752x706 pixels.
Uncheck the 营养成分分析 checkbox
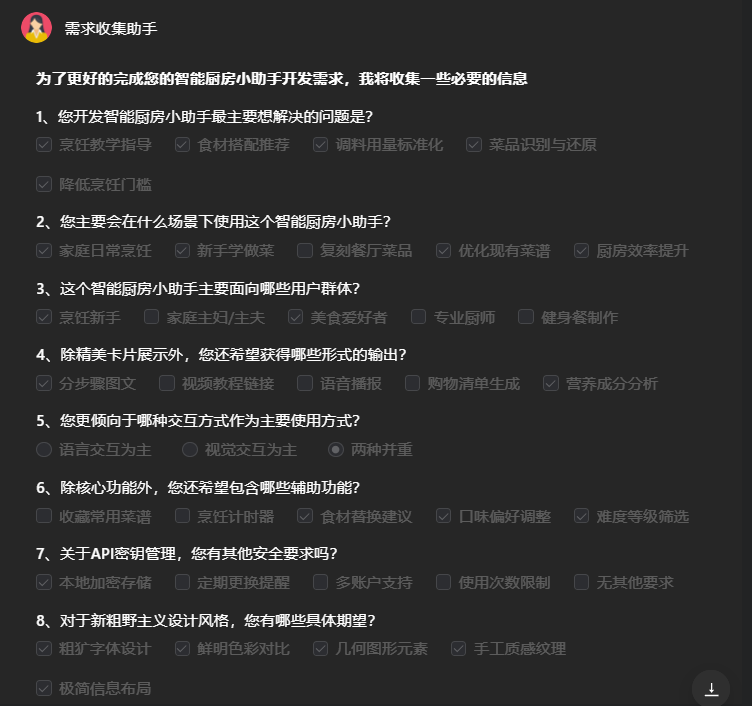point(550,383)
